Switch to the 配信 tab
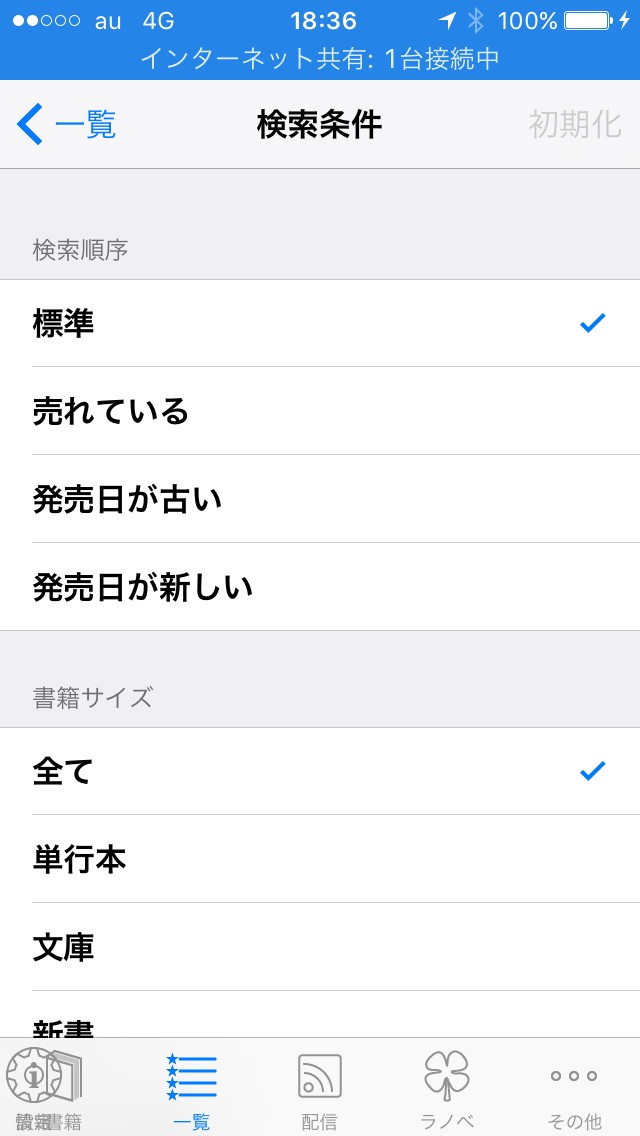This screenshot has width=640, height=1136. click(320, 1088)
